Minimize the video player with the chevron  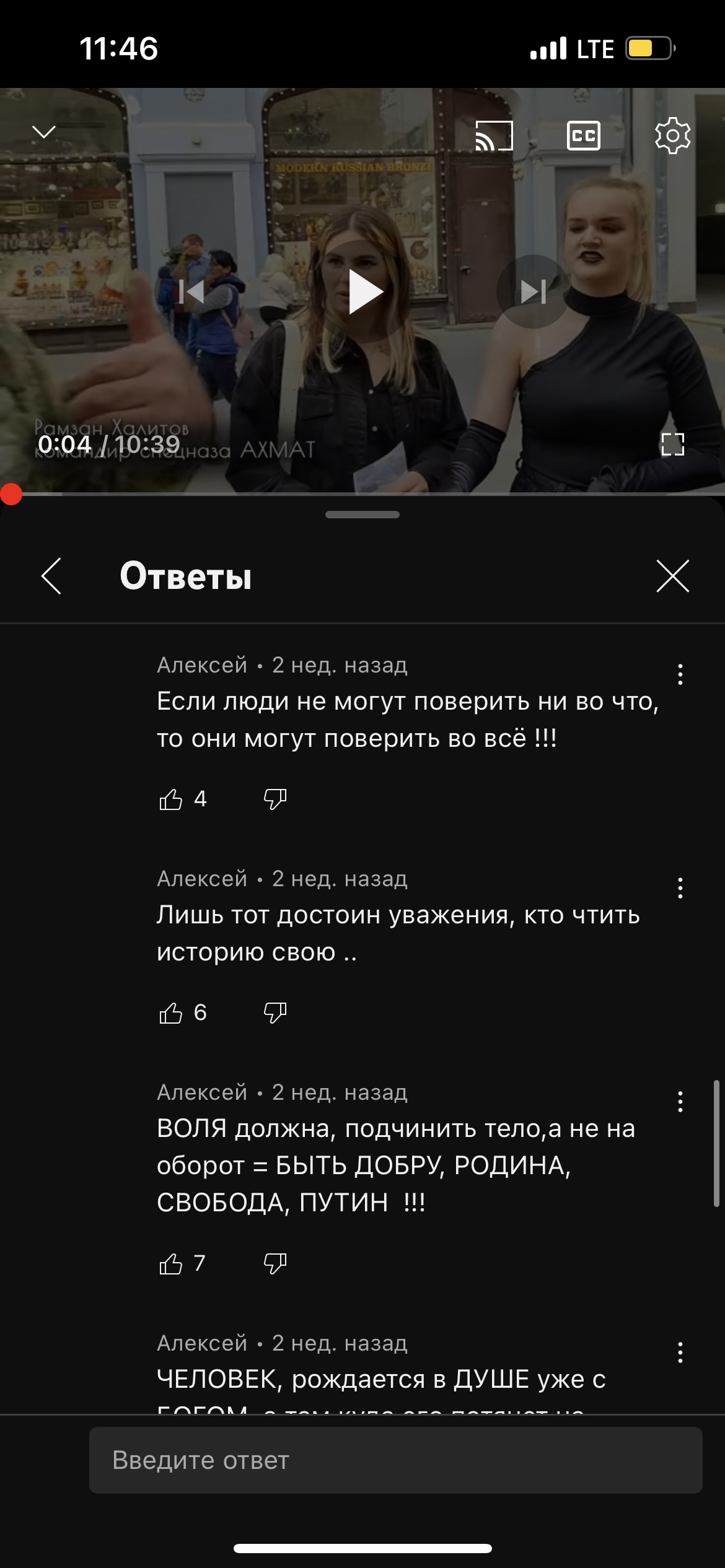pos(44,132)
